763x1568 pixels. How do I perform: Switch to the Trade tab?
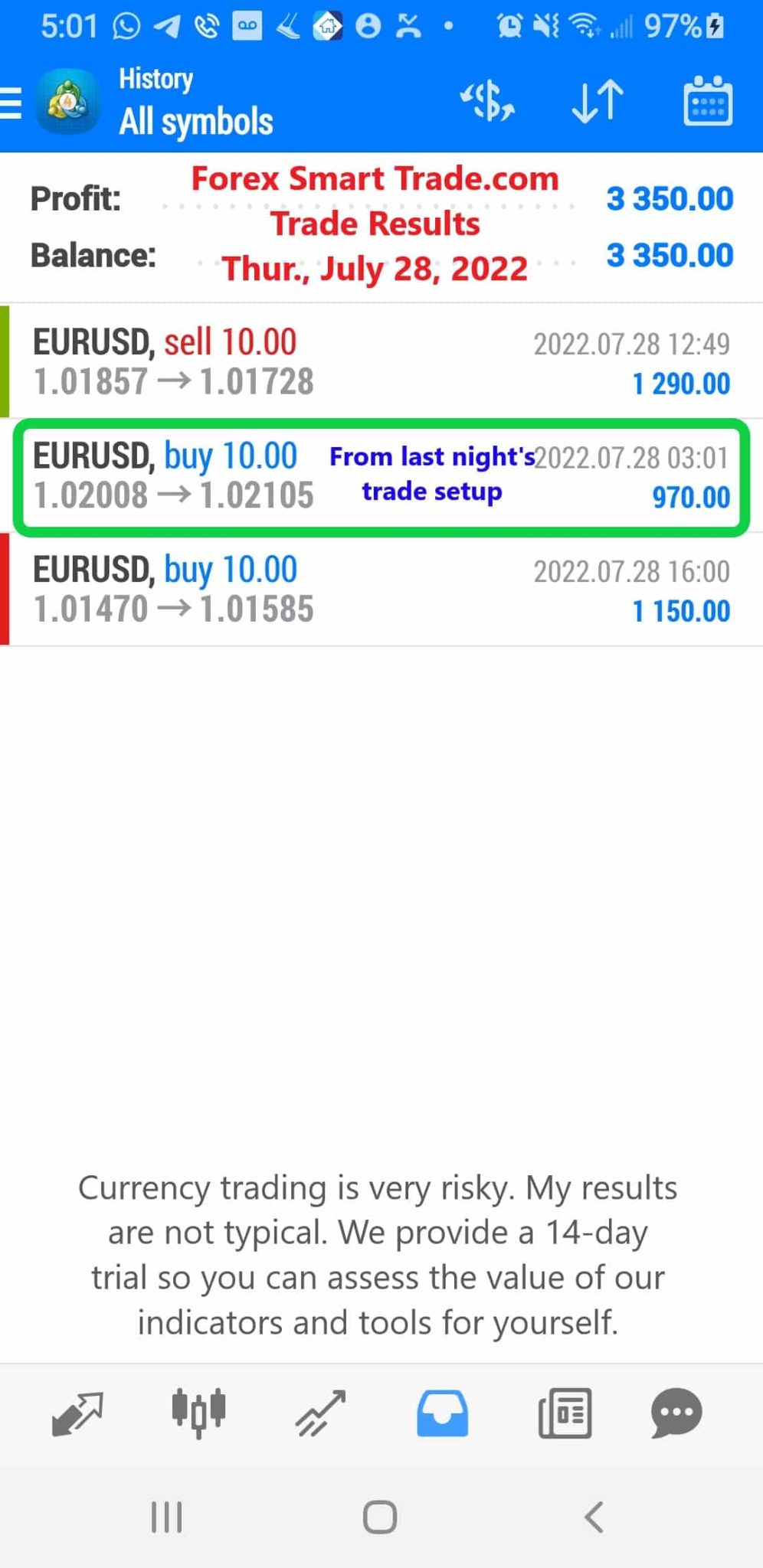pyautogui.click(x=320, y=1413)
